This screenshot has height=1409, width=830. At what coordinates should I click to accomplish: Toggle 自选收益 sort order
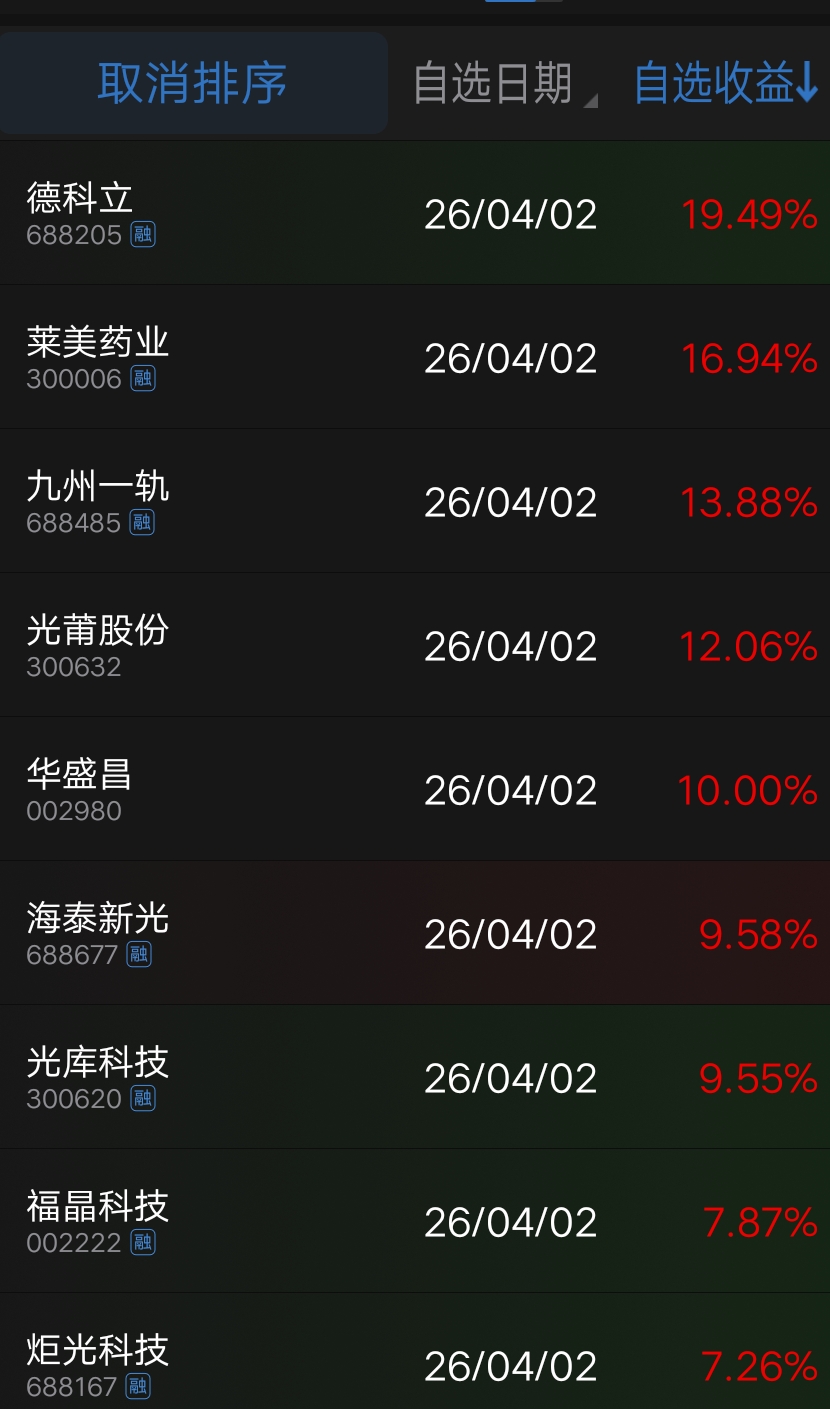coord(725,83)
